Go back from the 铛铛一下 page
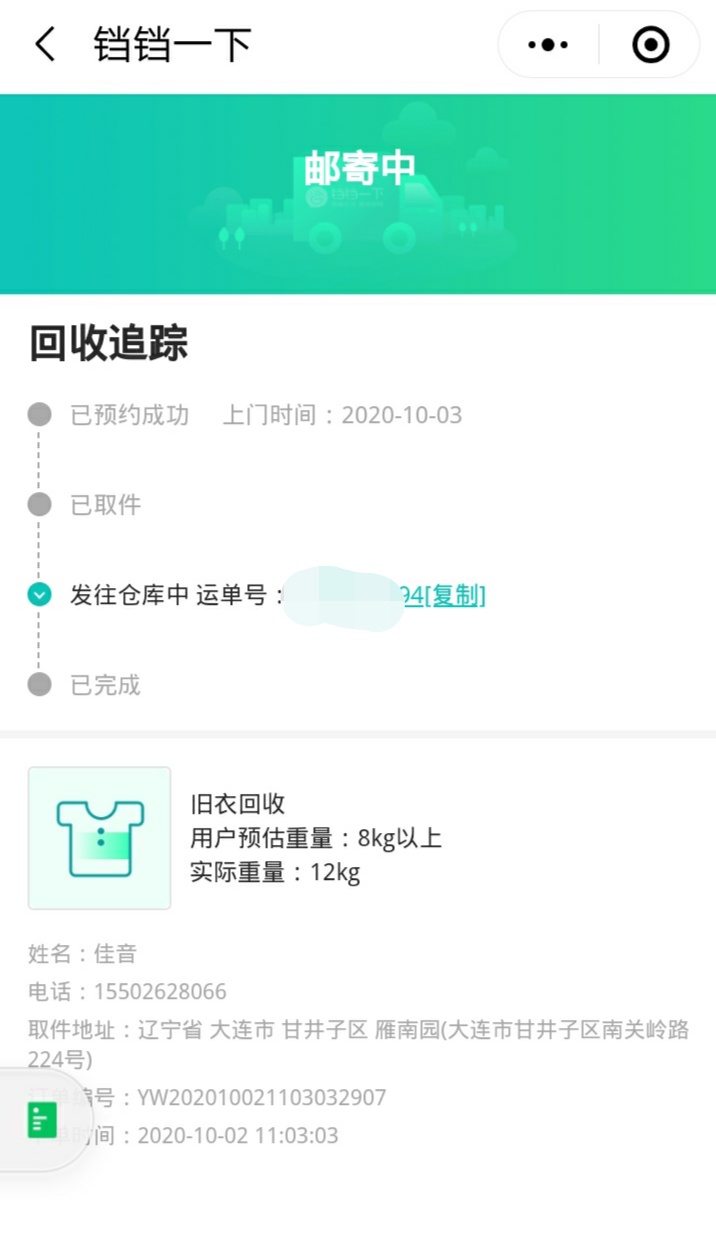Image resolution: width=716 pixels, height=1236 pixels. [45, 45]
